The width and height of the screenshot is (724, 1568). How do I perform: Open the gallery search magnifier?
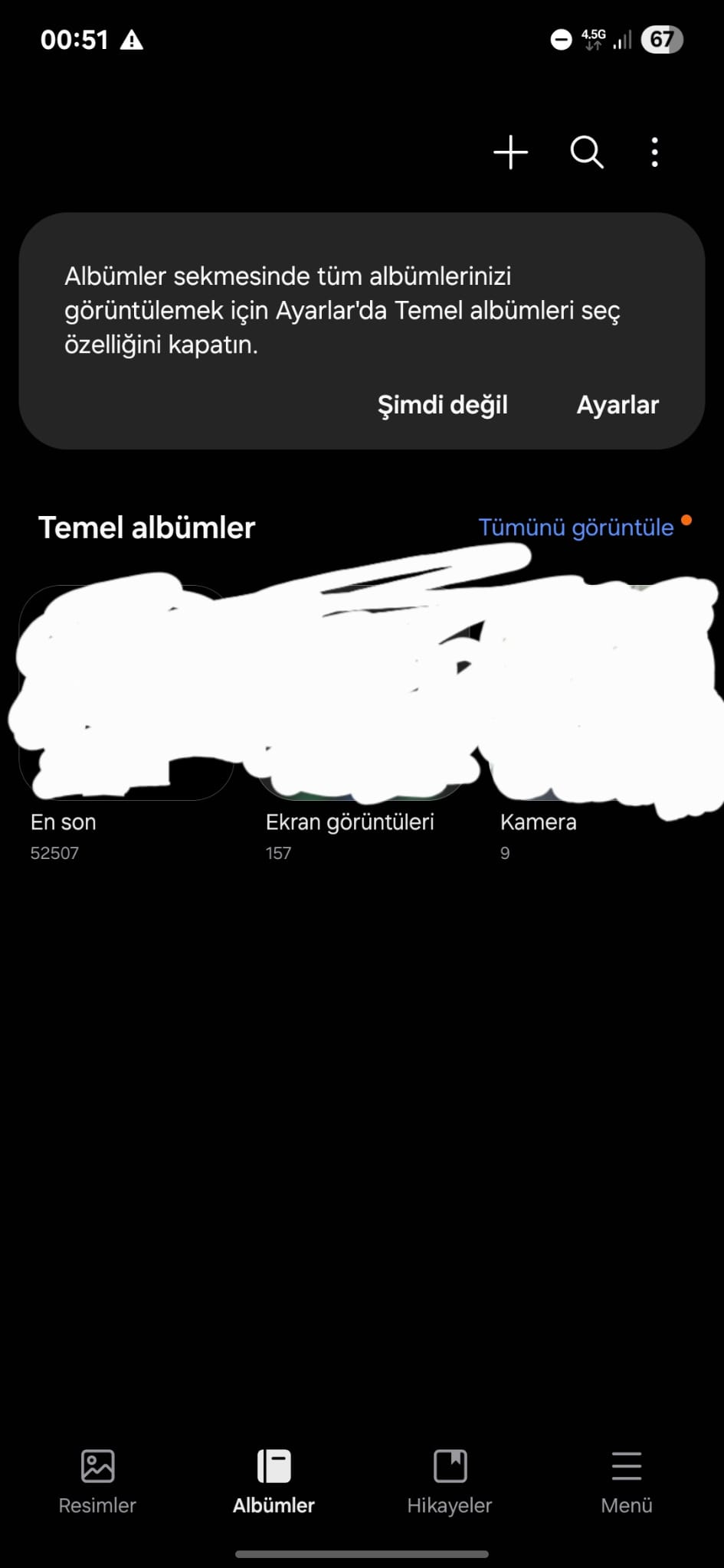(x=587, y=152)
